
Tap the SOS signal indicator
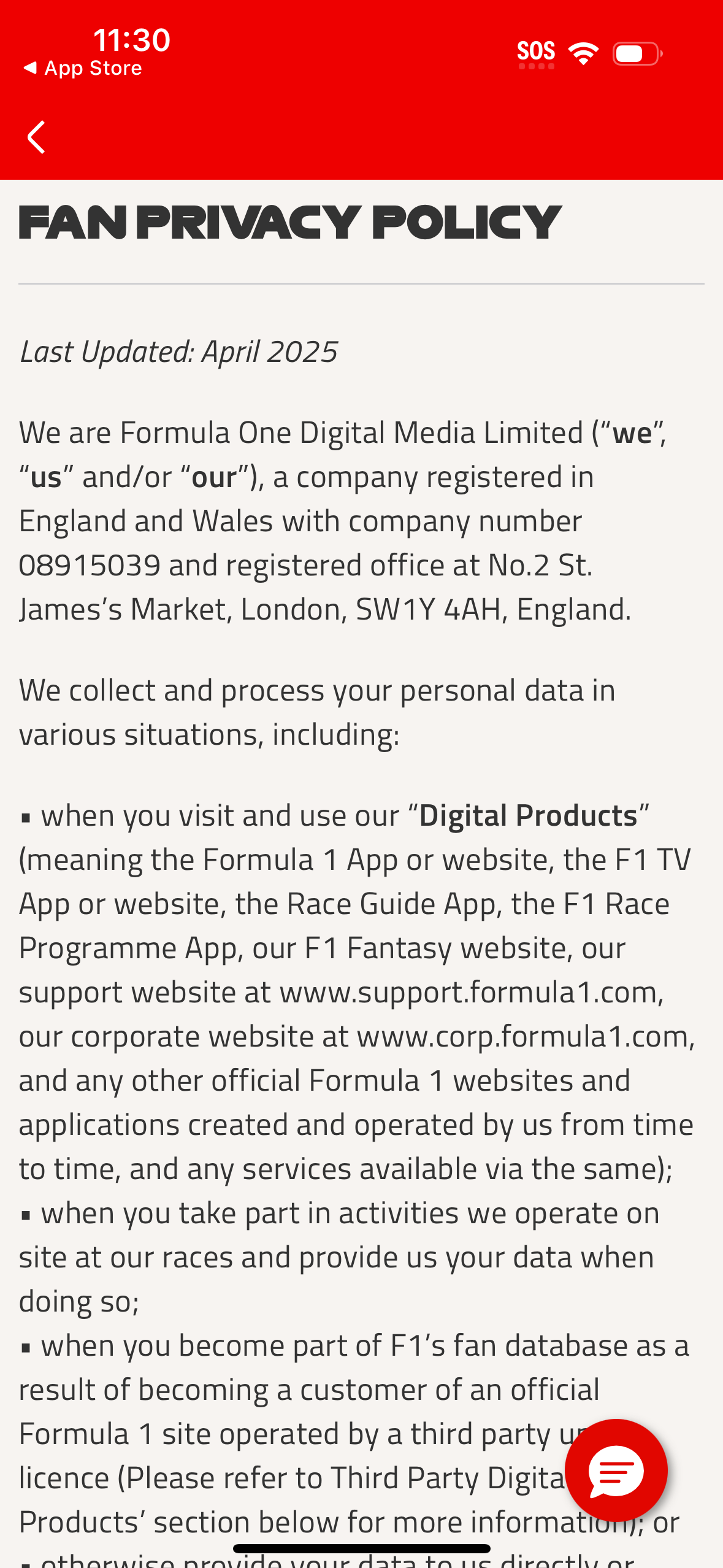tap(536, 52)
